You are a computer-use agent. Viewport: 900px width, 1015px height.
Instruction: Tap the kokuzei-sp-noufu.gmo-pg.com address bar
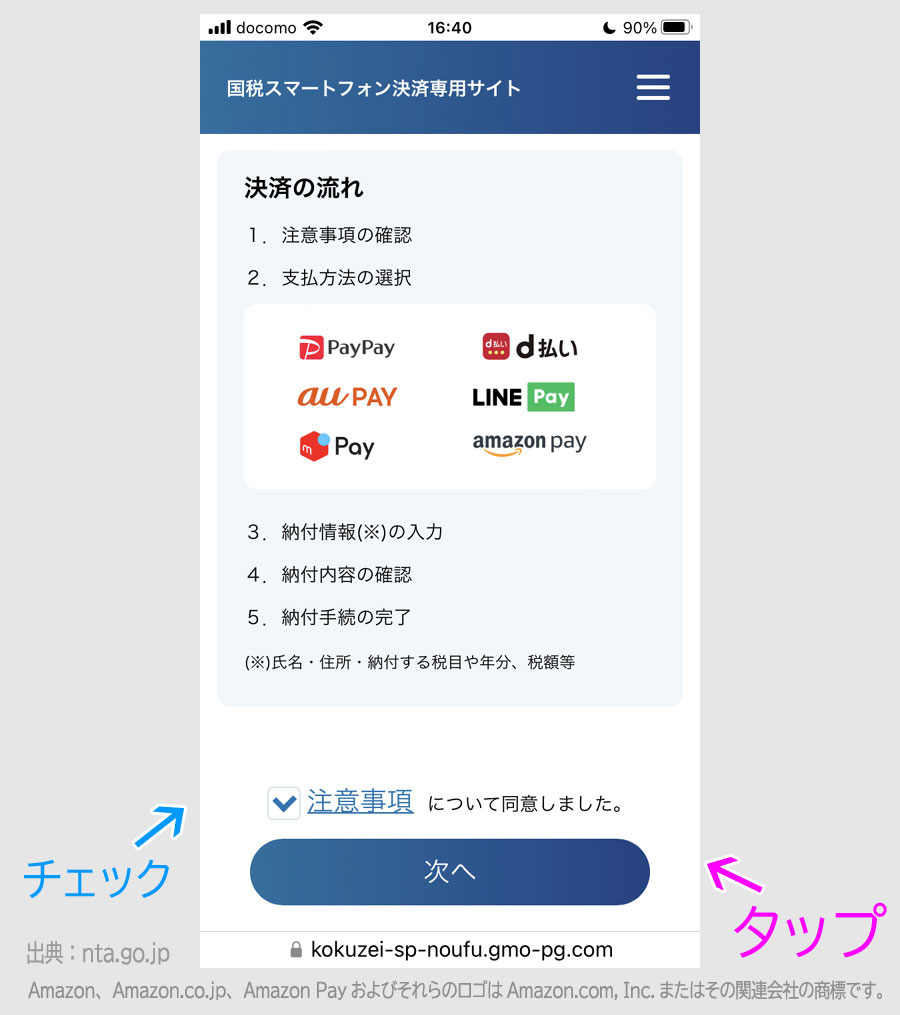click(x=450, y=949)
